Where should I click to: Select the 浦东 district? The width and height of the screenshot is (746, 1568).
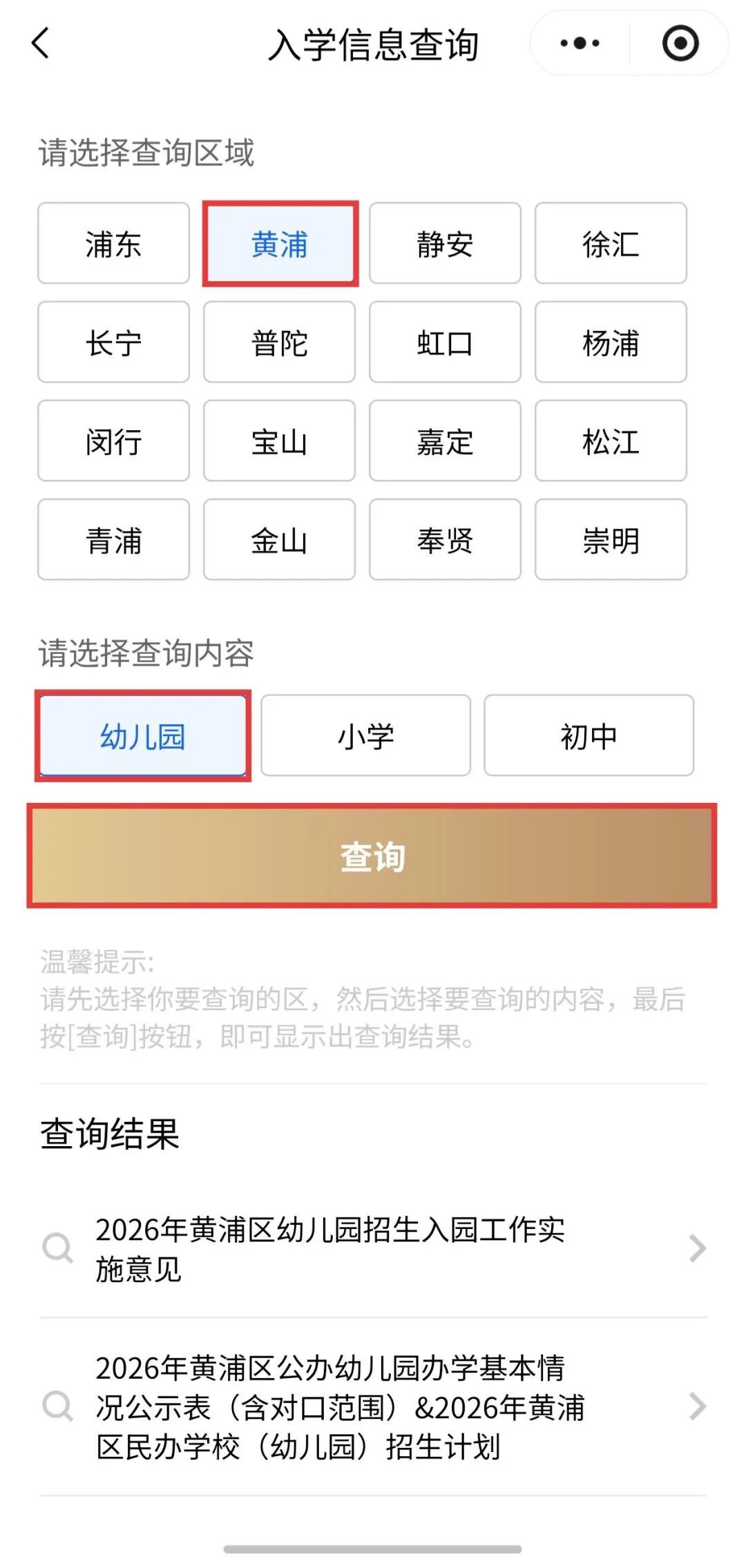pos(113,243)
